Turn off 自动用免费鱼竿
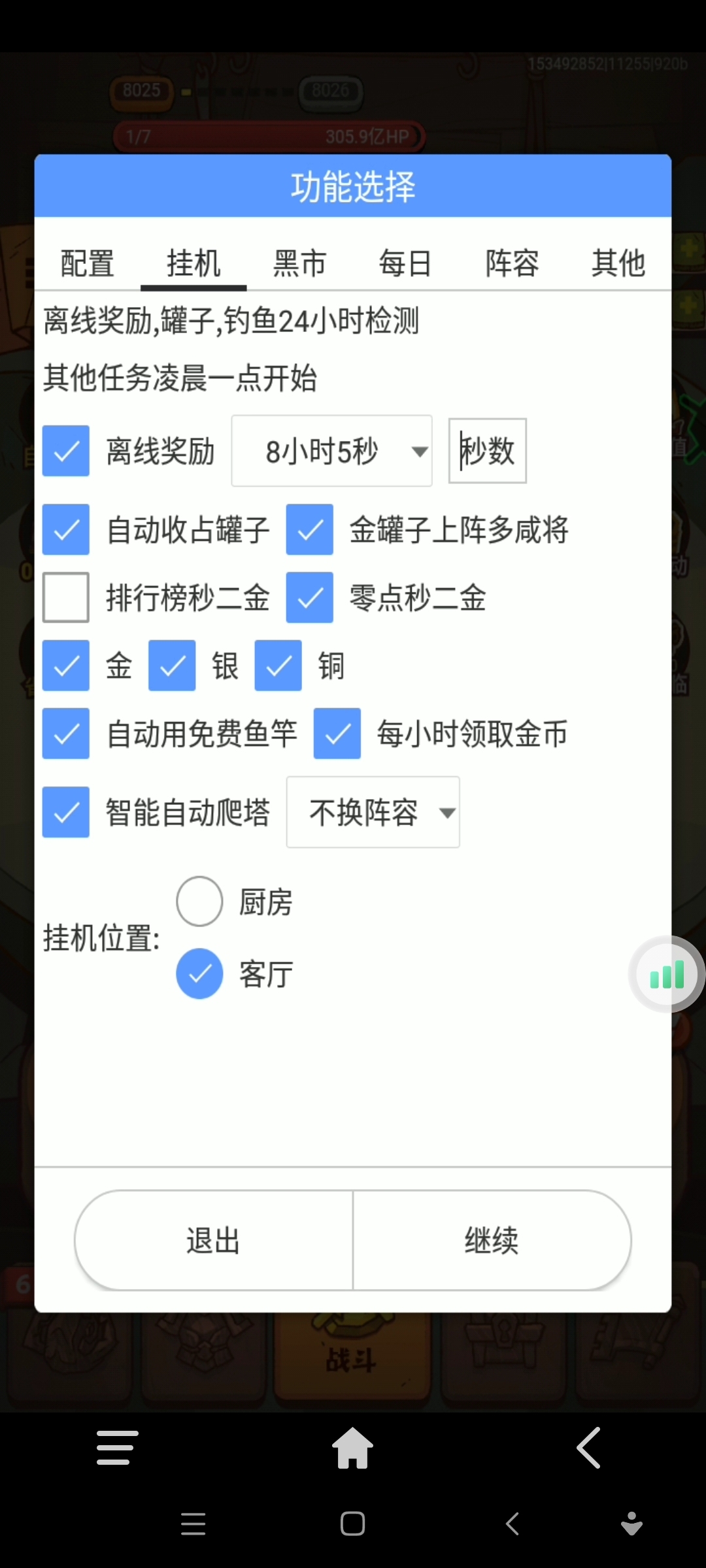706x1568 pixels. (x=66, y=733)
